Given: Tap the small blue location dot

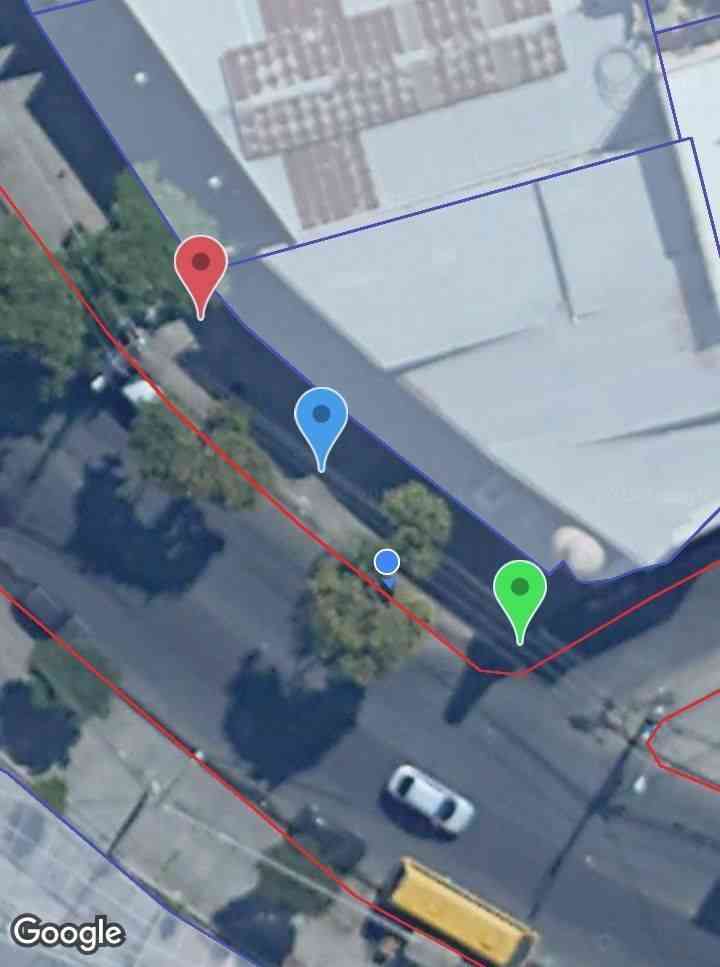Looking at the screenshot, I should (387, 562).
